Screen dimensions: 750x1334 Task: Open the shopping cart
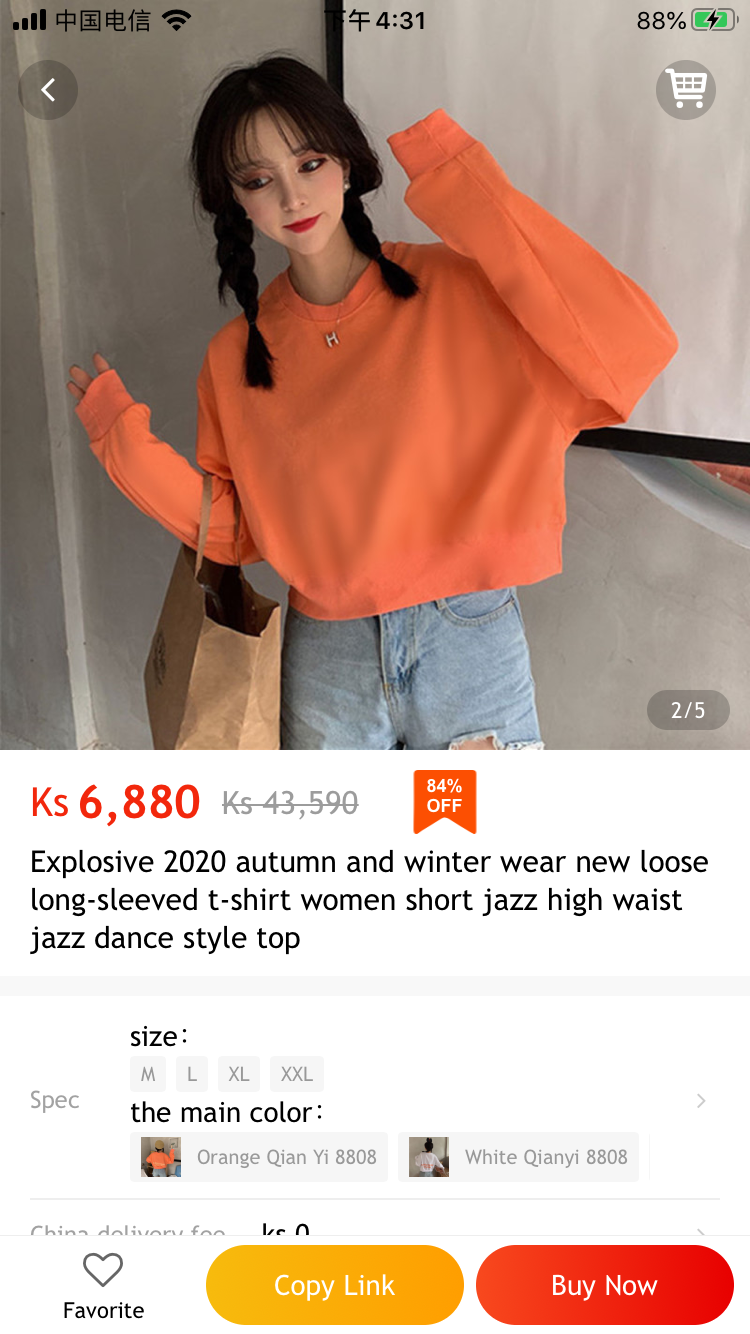(x=686, y=90)
